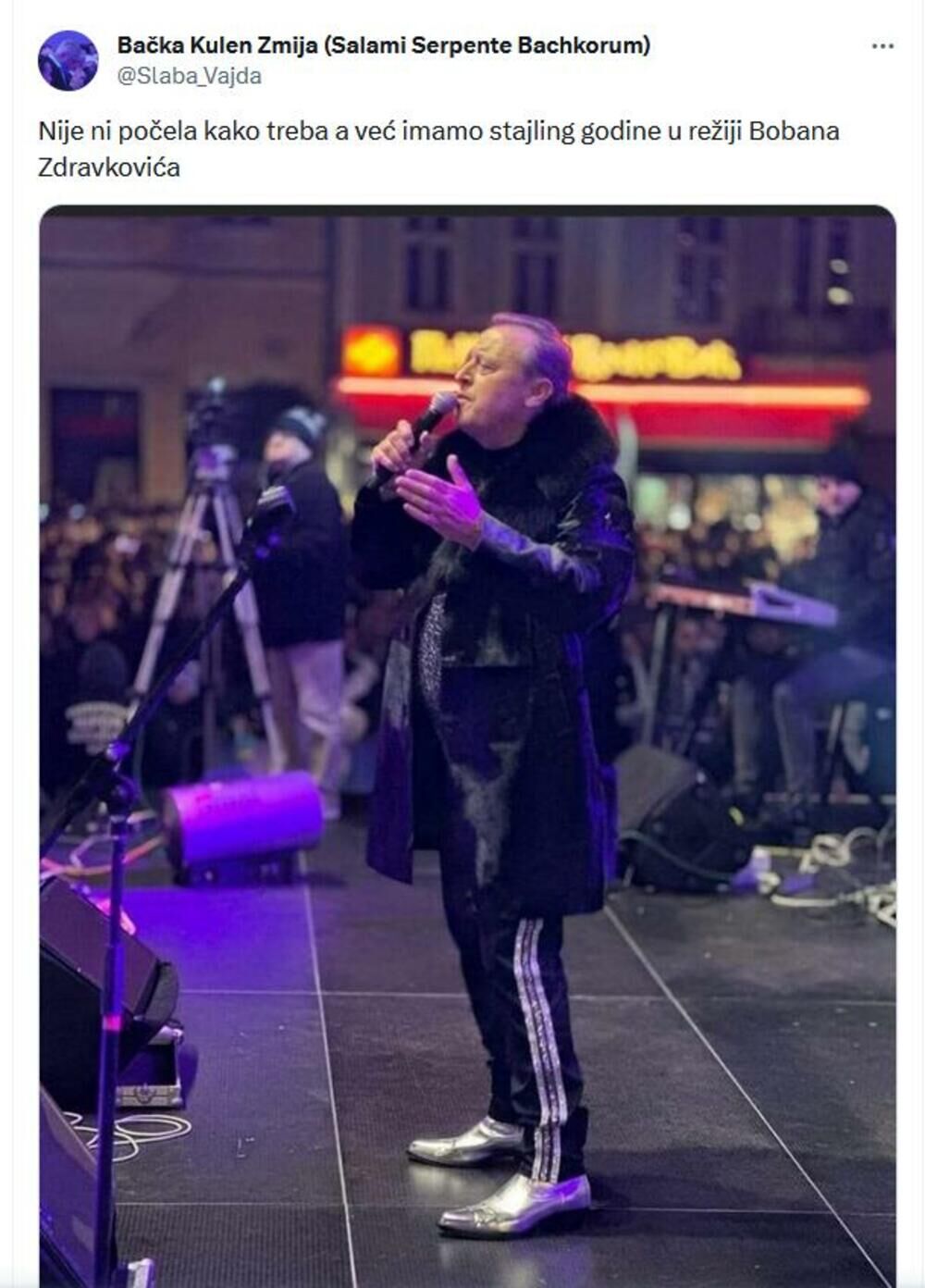
Task: Open the tweet's three-dot overflow menu
Action: point(882,46)
